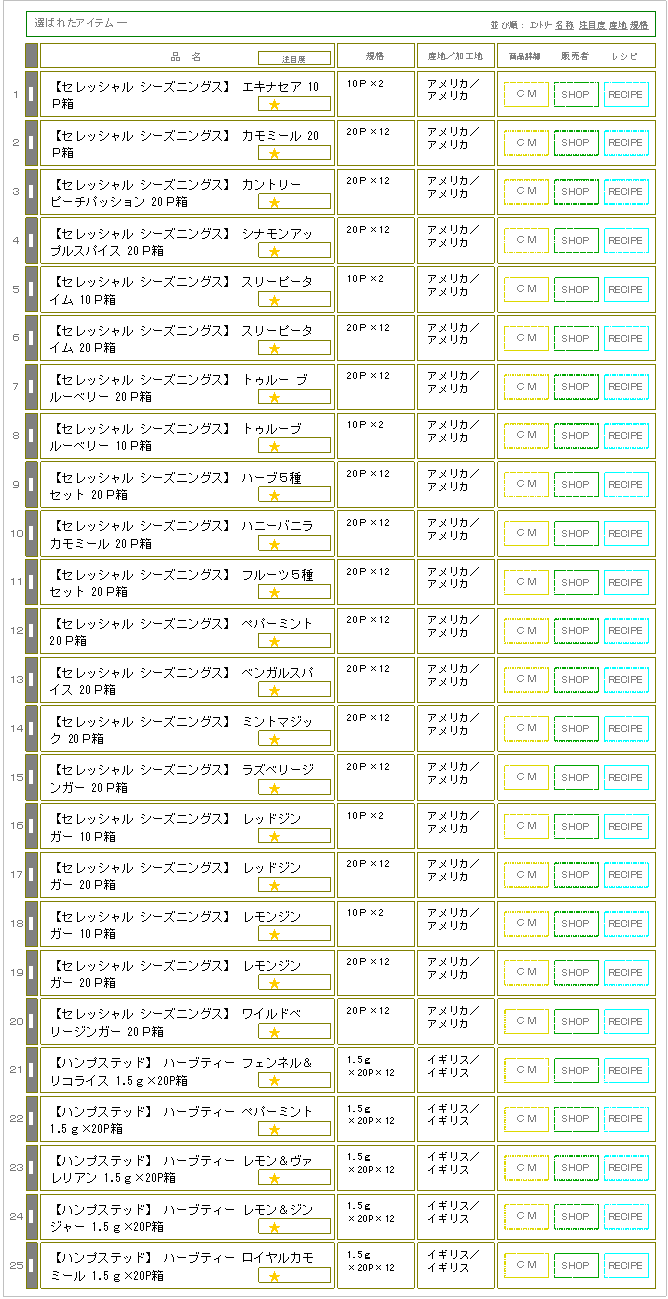This screenshot has height=1299, width=668.
Task: Open SHOP for ミントマジック 20P箱
Action: pyautogui.click(x=576, y=728)
